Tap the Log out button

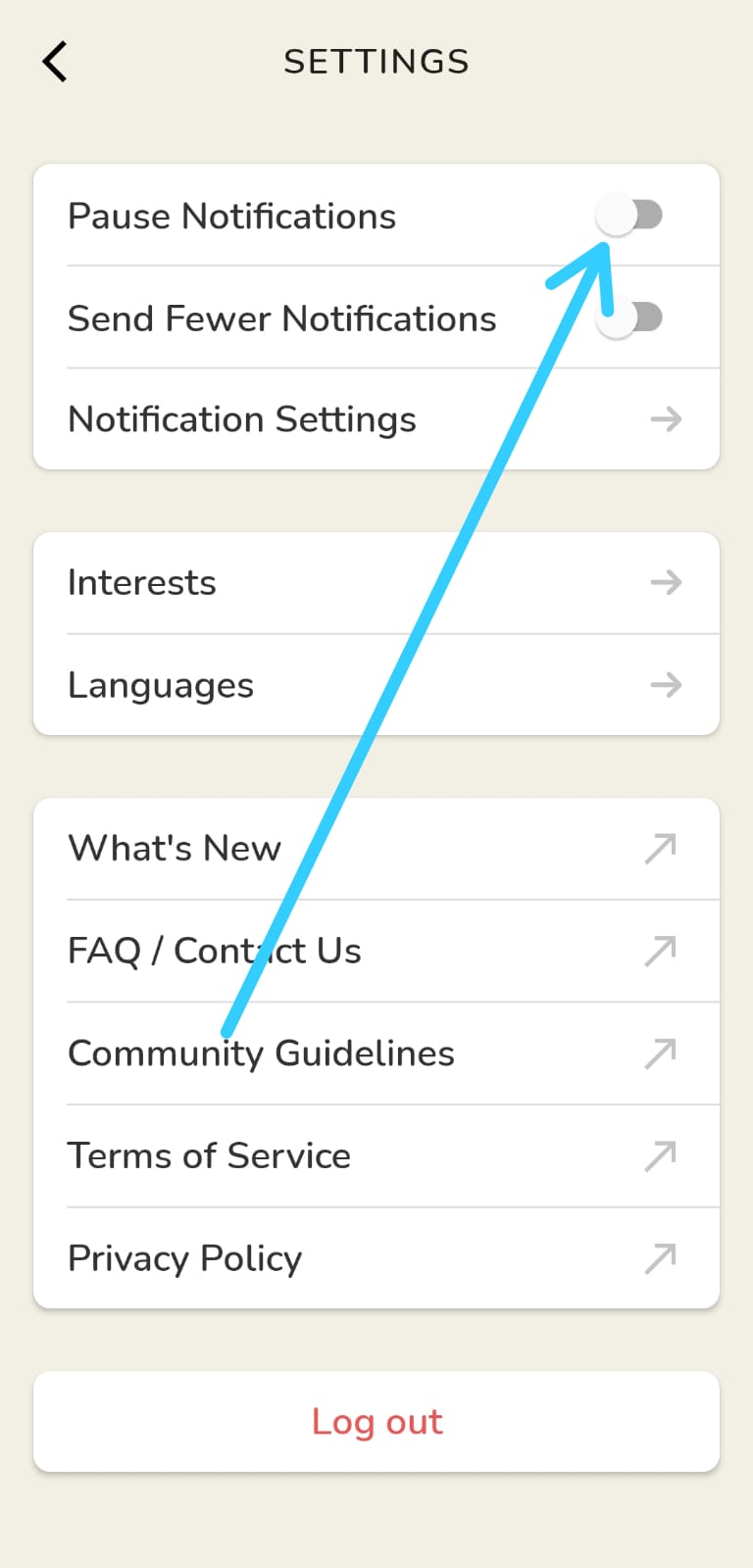coord(376,1422)
